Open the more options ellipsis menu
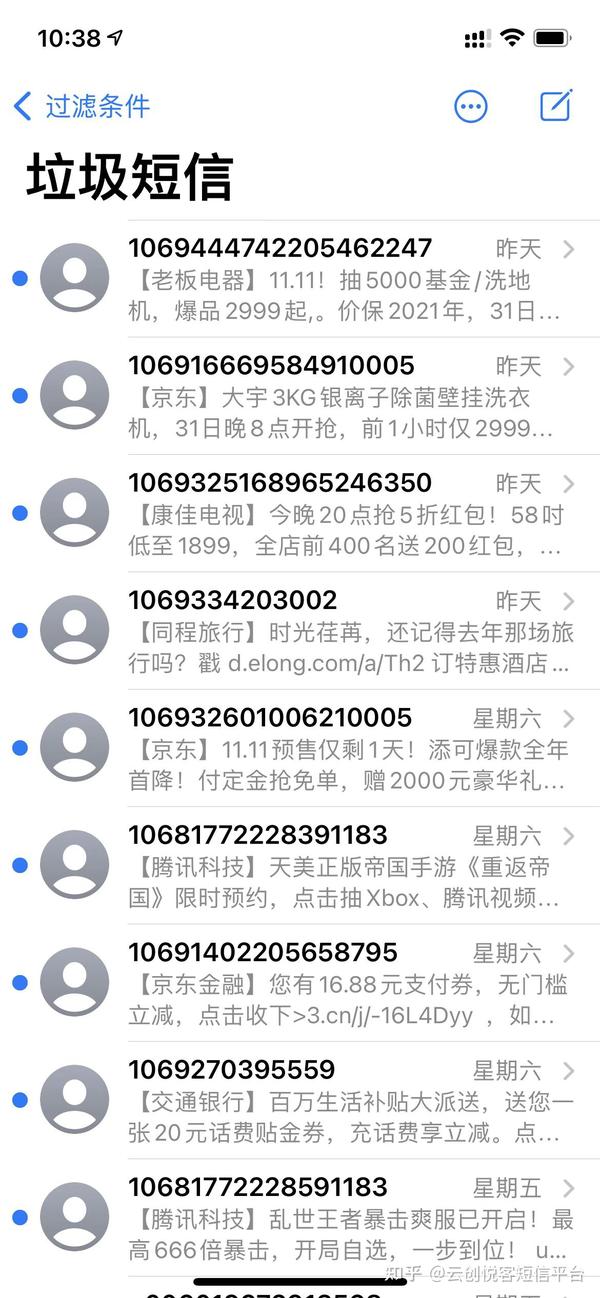The height and width of the screenshot is (1298, 600). 470,106
